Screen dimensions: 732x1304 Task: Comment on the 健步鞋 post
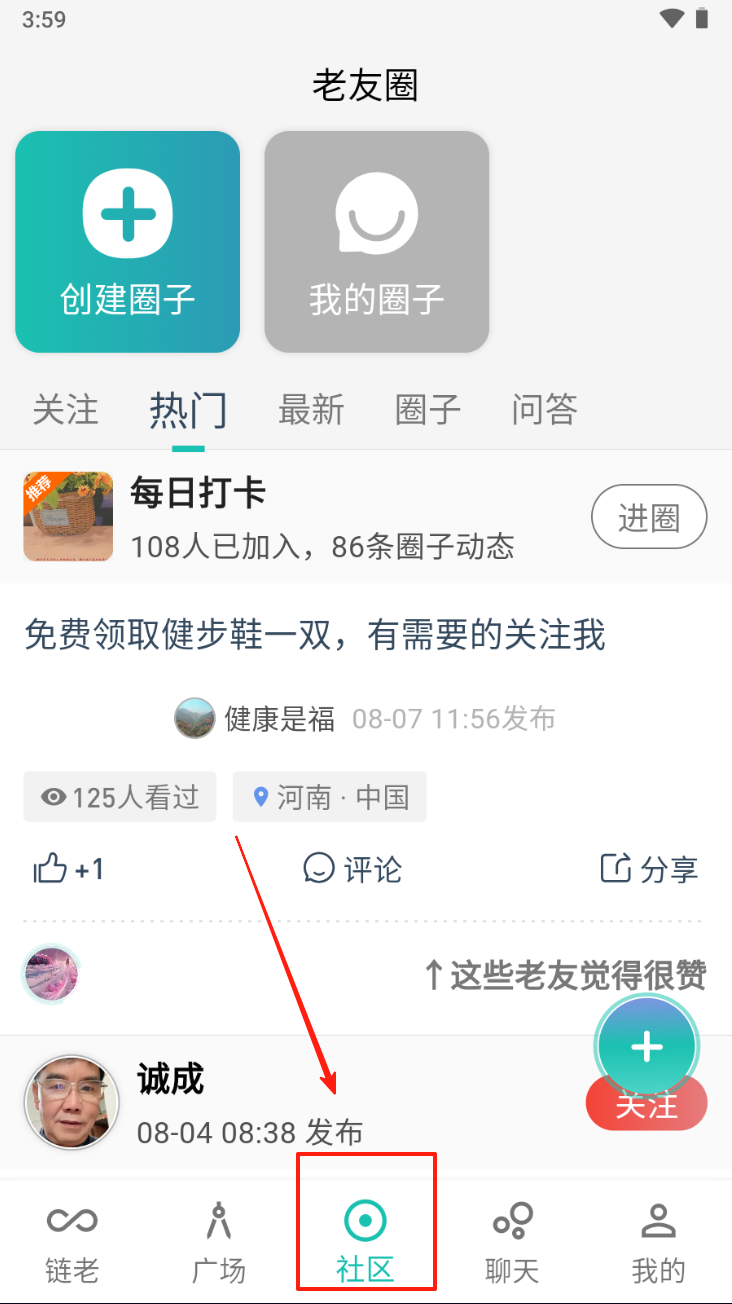pyautogui.click(x=352, y=869)
